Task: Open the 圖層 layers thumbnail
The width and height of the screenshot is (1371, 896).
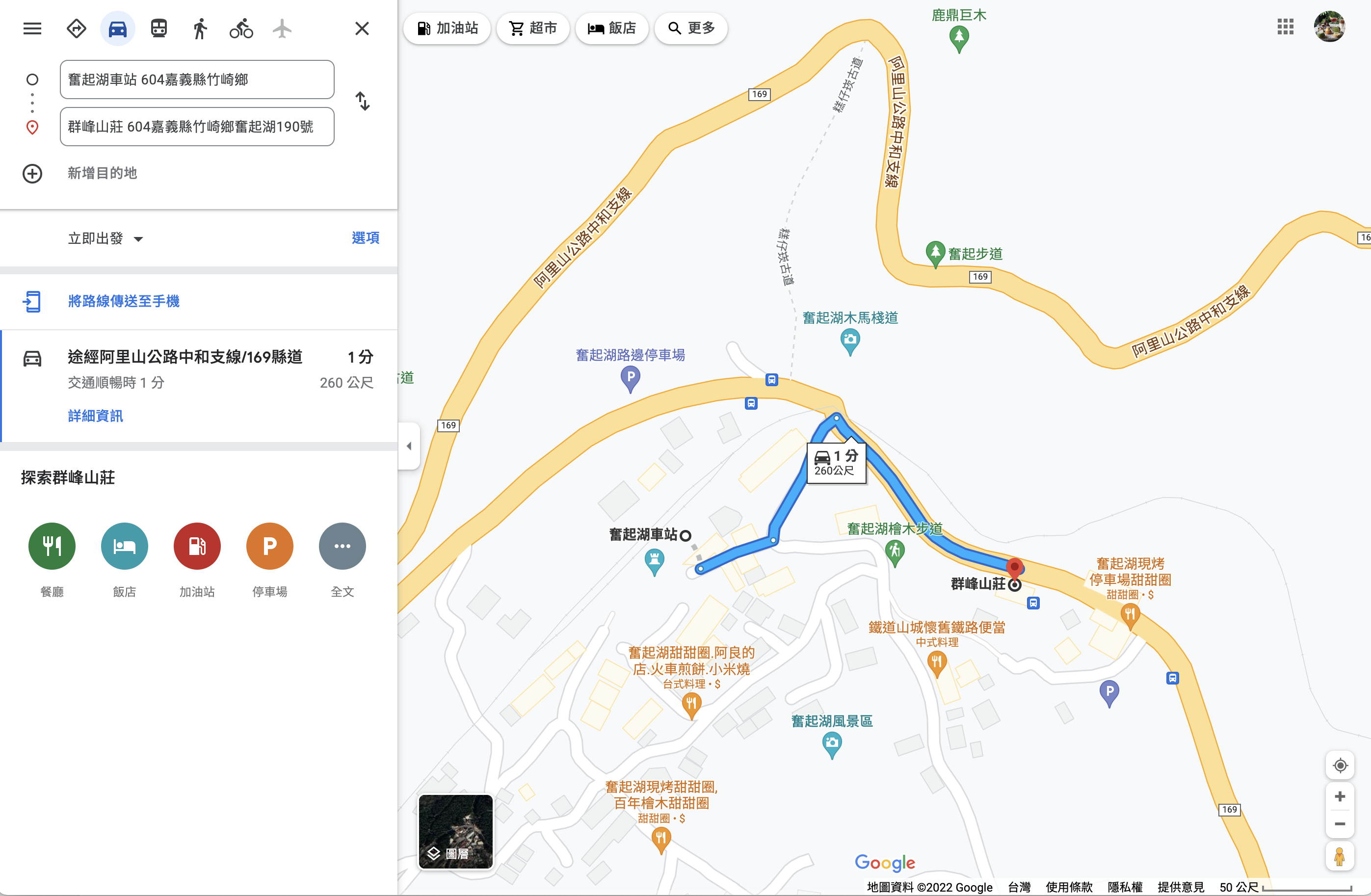Action: click(x=456, y=831)
